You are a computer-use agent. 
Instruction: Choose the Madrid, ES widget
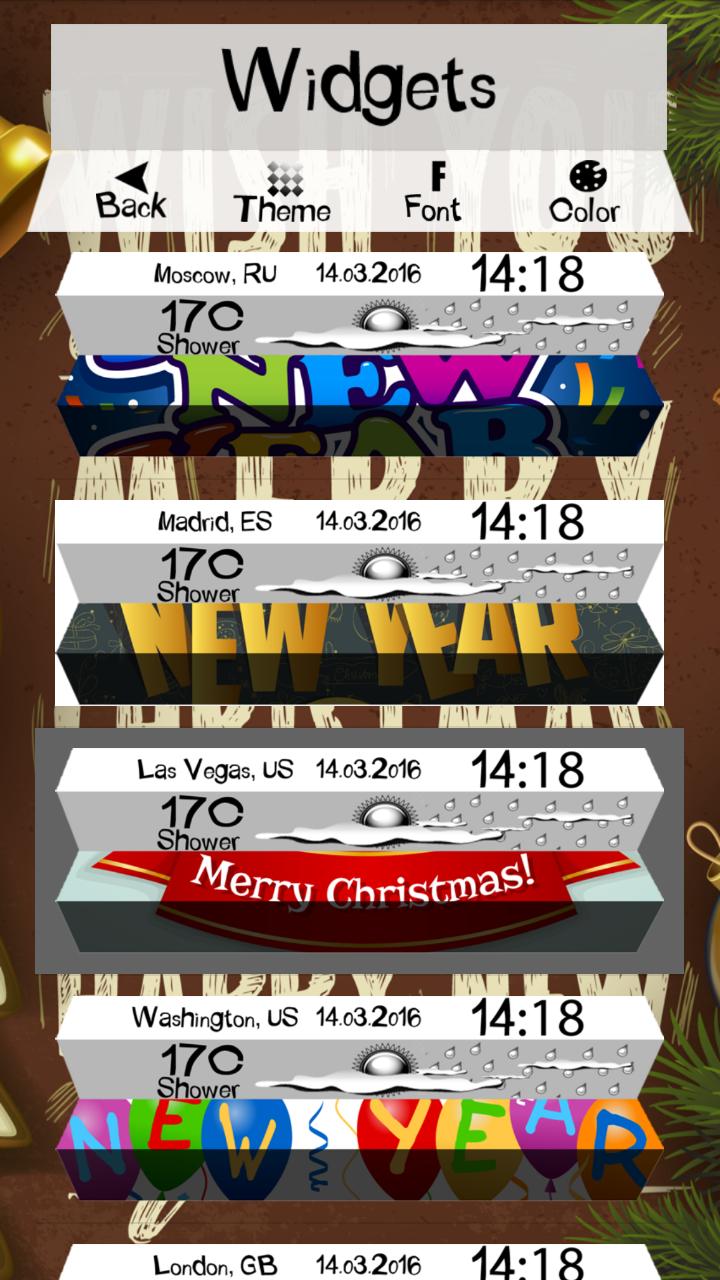coord(360,603)
